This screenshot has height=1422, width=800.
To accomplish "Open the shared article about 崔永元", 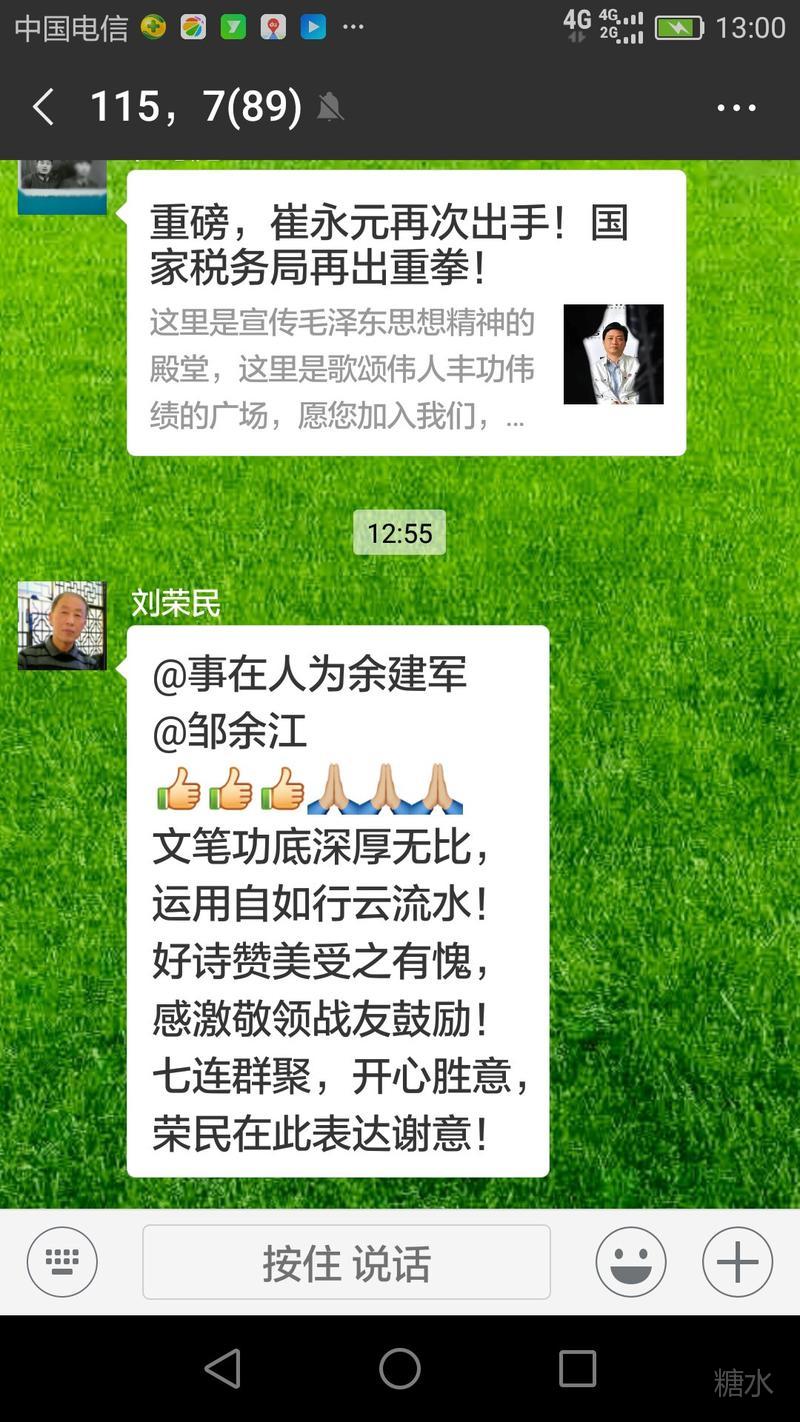I will click(x=406, y=313).
